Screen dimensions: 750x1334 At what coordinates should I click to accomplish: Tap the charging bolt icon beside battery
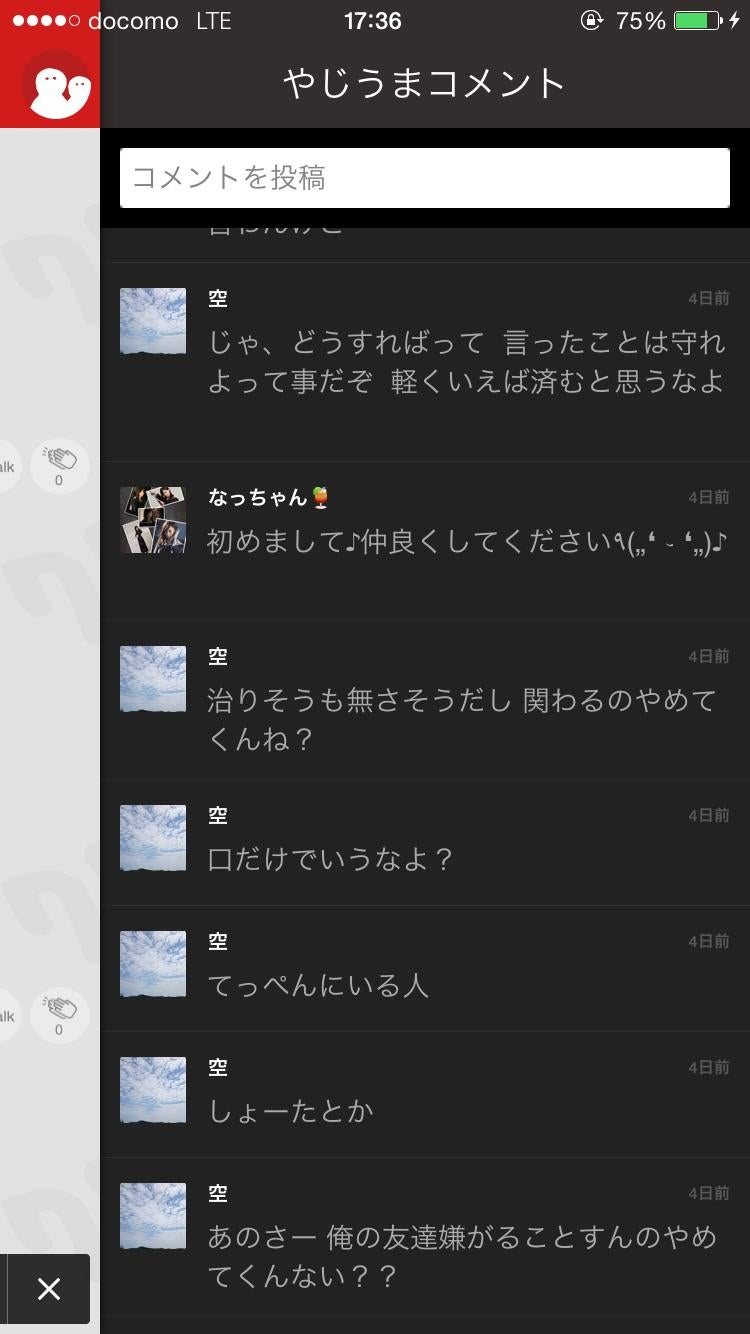coord(736,18)
